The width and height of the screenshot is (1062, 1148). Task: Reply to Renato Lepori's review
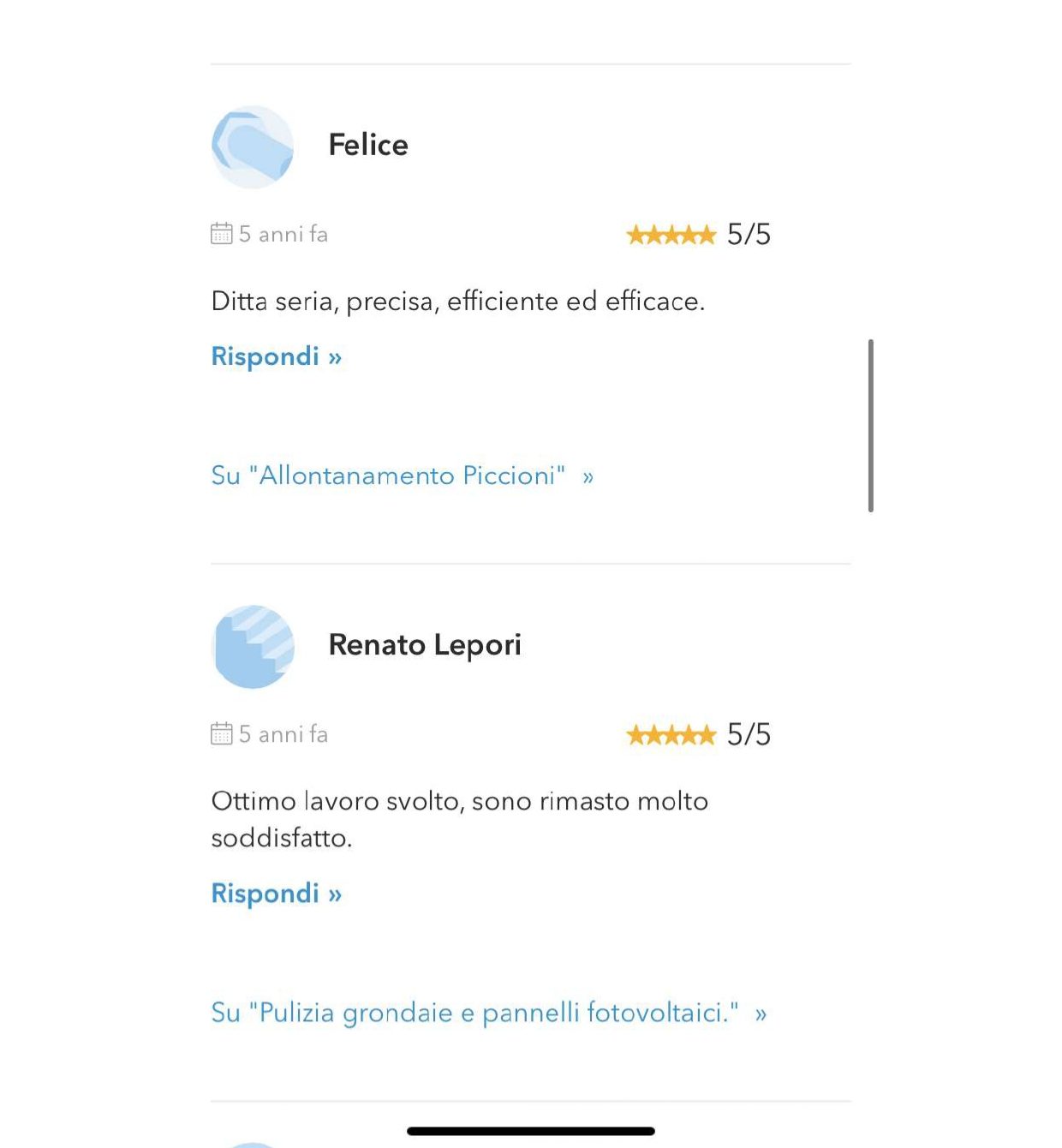[x=276, y=894]
